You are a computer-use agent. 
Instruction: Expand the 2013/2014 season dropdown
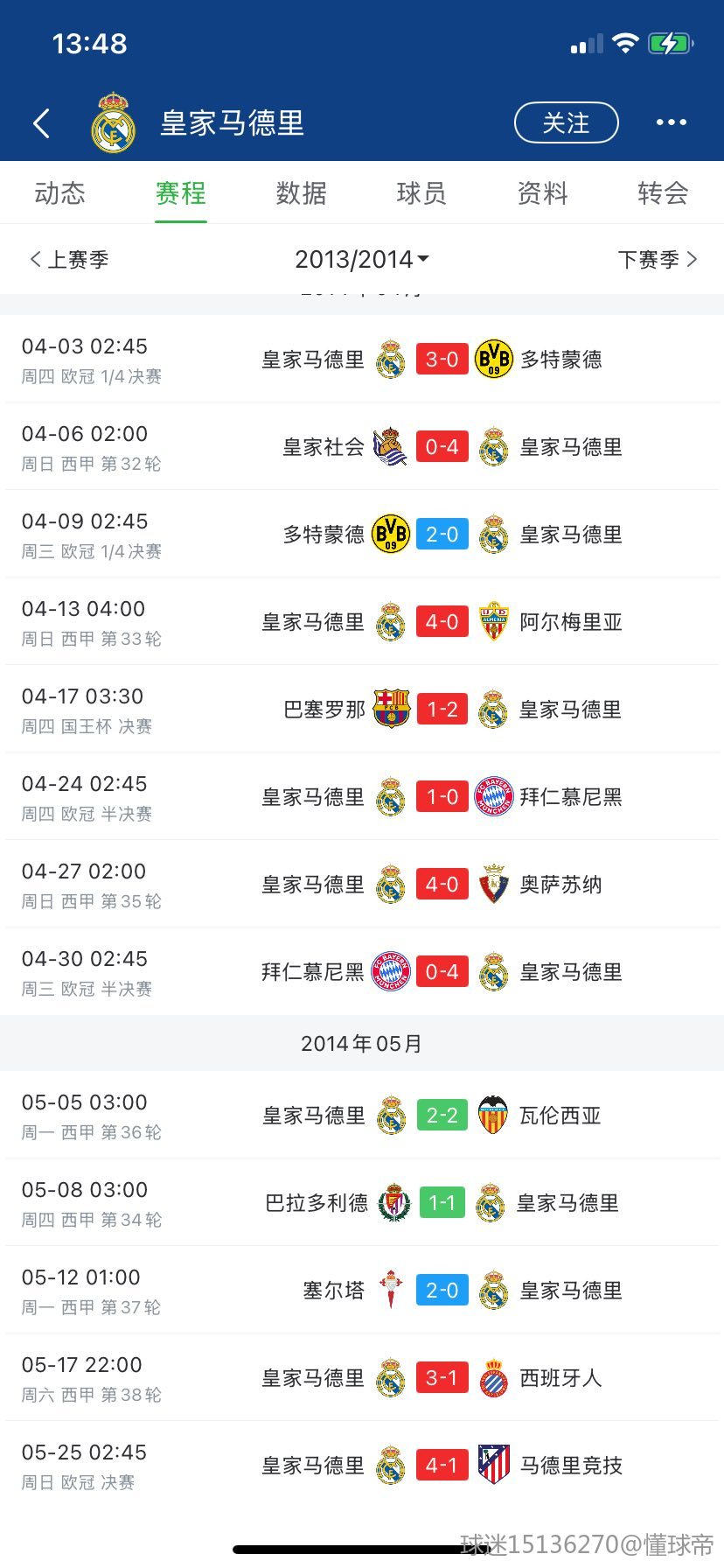point(362,259)
